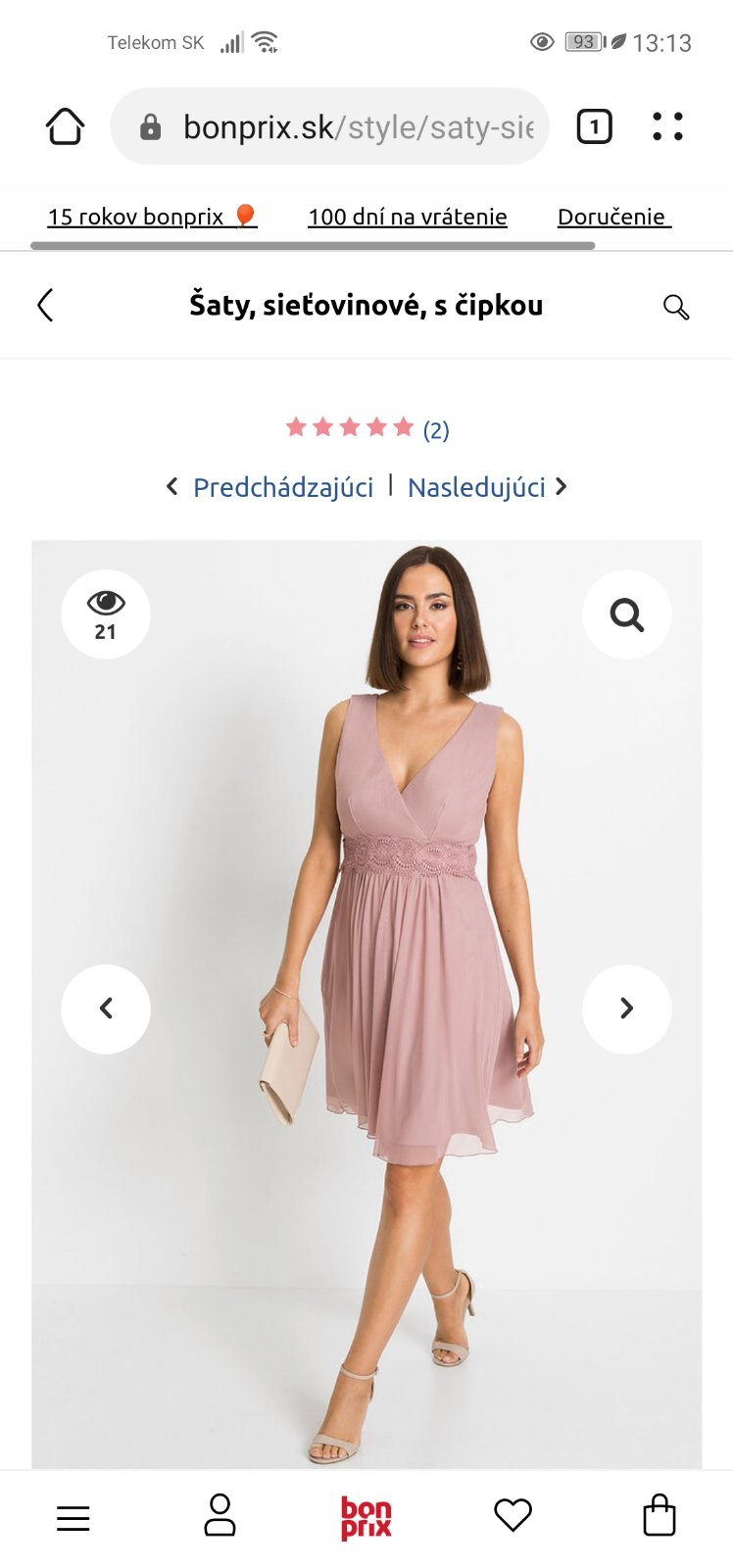Go back from the product page

click(45, 306)
